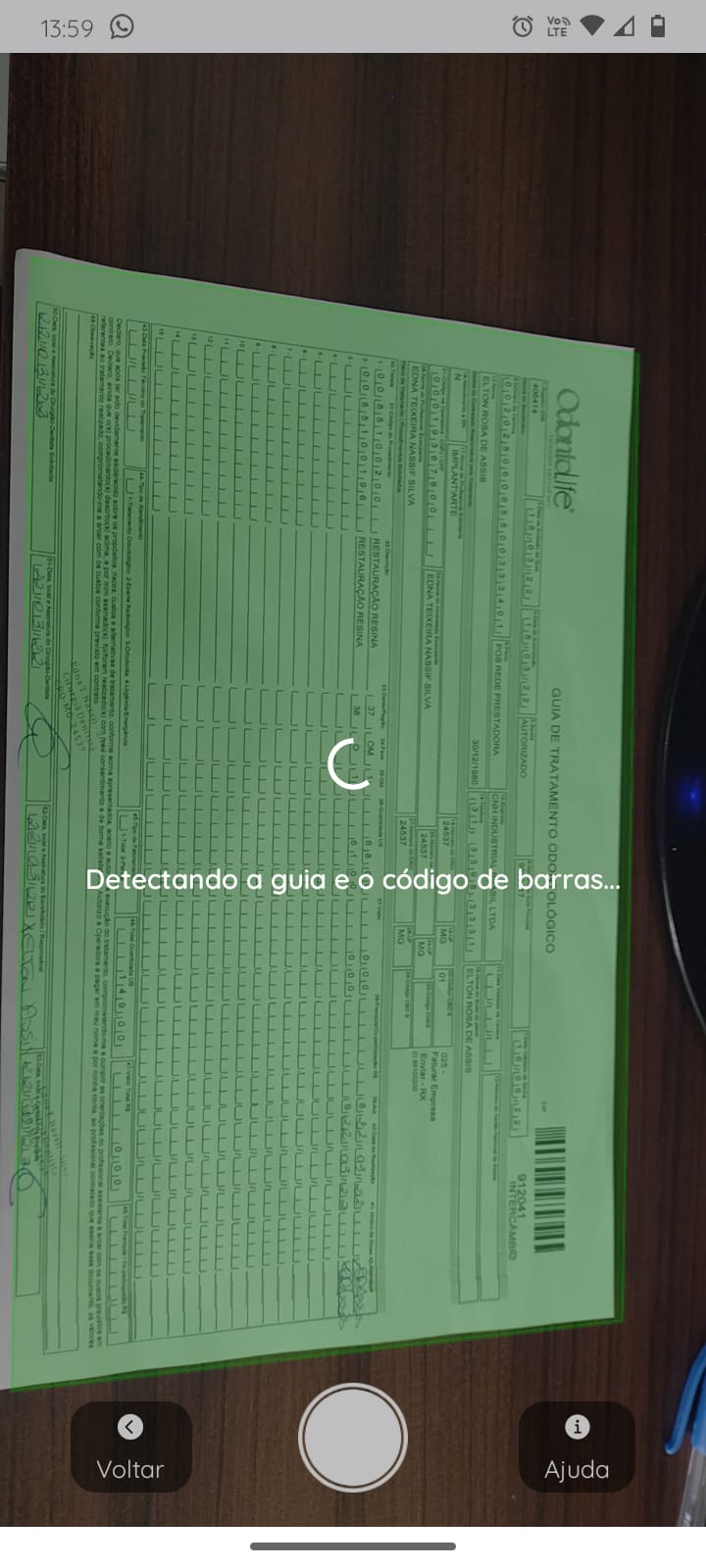Open the Ajuda help button
This screenshot has width=706, height=1568.
pyautogui.click(x=577, y=1446)
